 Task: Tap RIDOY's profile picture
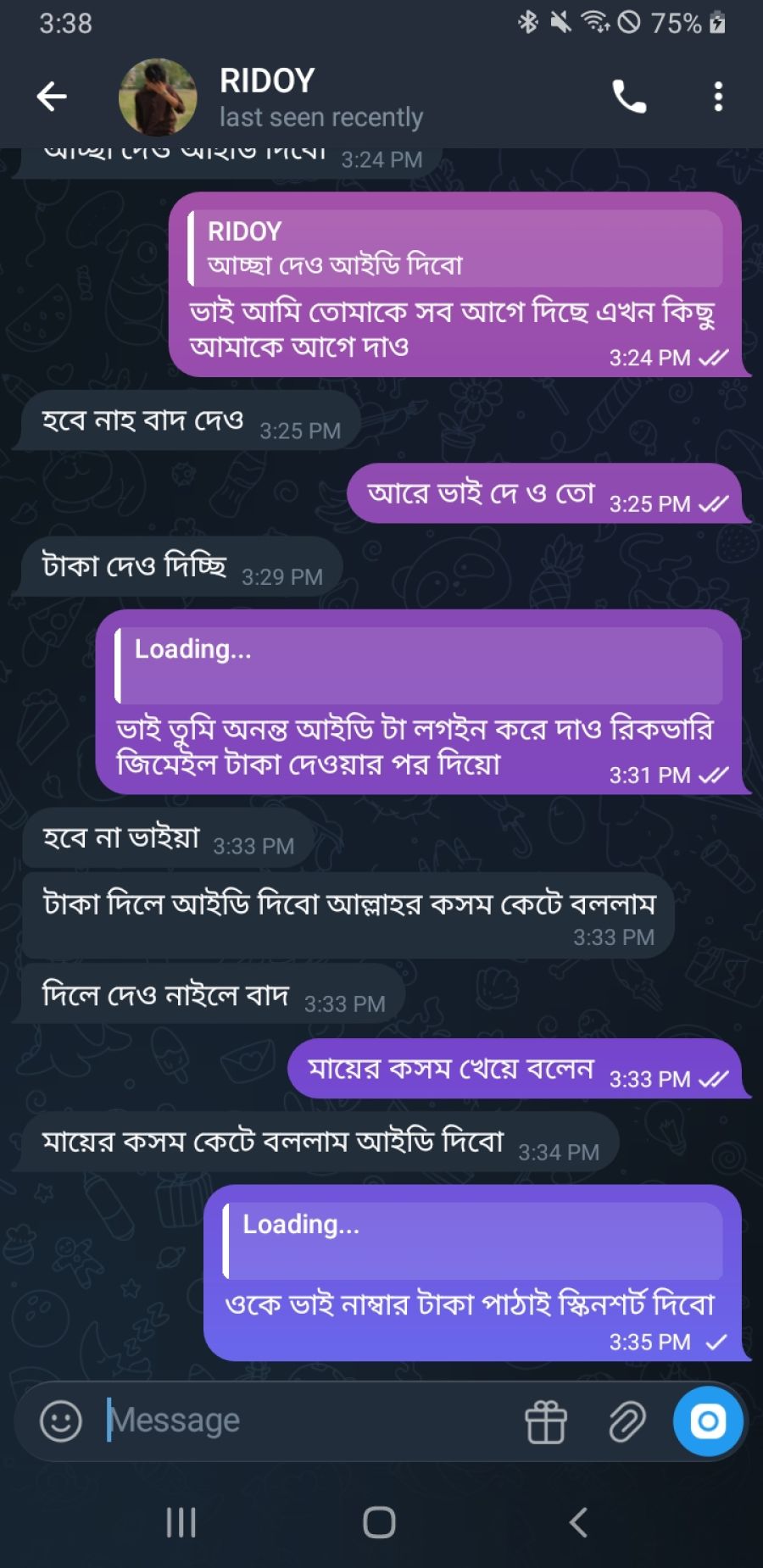coord(159,96)
